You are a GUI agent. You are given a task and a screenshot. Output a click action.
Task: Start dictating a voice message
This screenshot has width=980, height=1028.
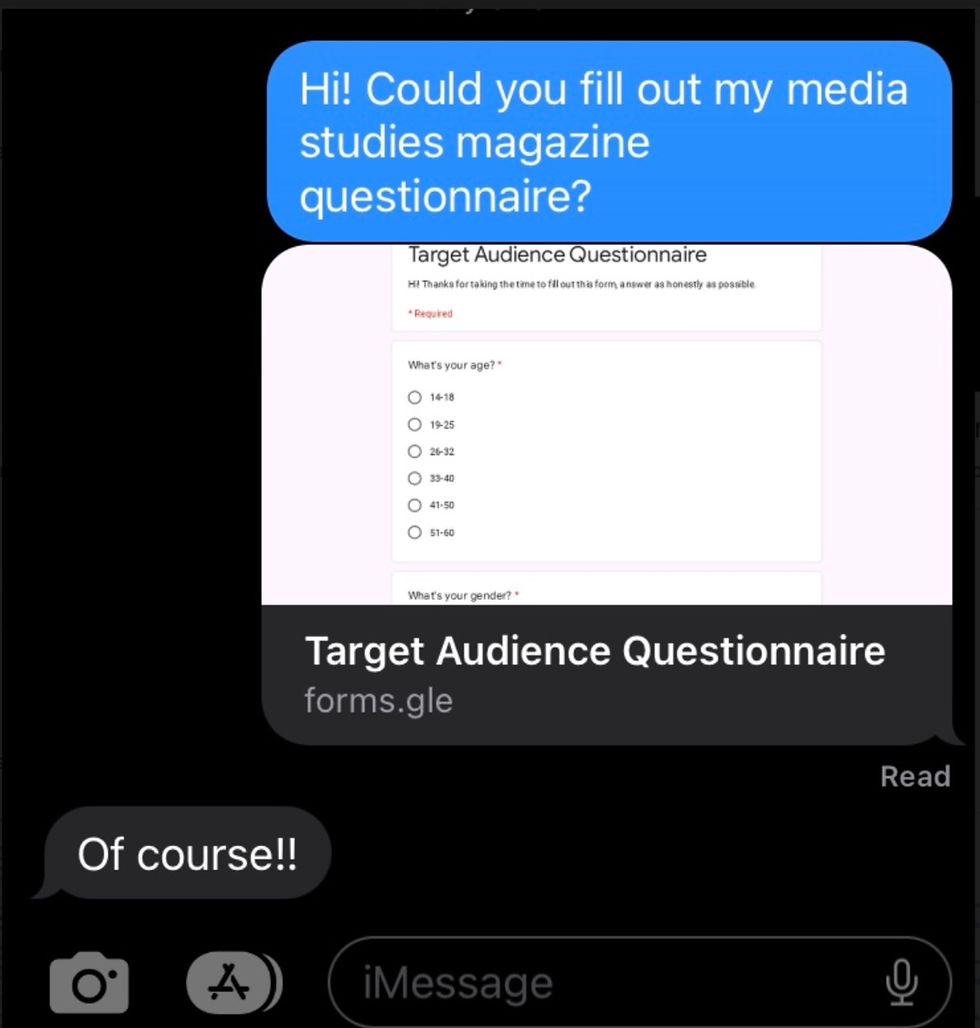click(x=902, y=984)
